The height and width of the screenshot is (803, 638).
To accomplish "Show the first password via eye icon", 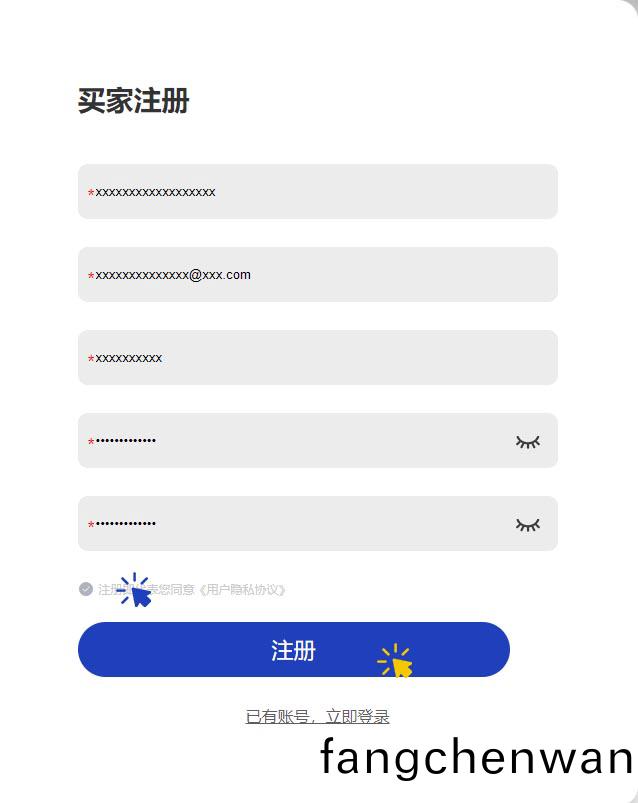I will pos(527,441).
